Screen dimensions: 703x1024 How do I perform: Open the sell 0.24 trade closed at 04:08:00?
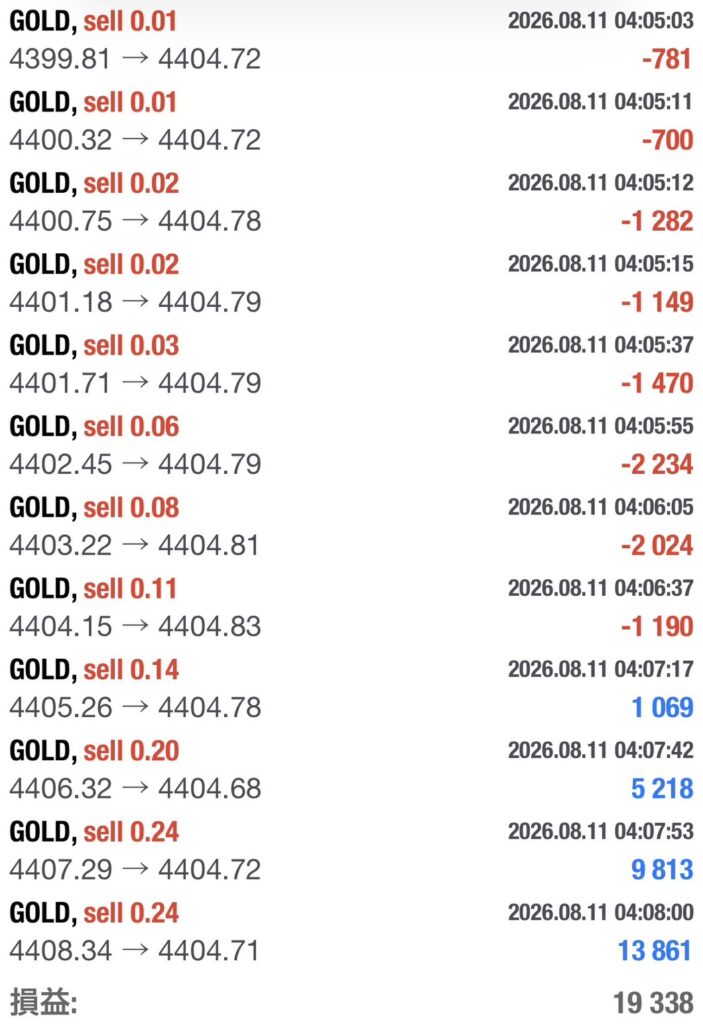coord(352,930)
